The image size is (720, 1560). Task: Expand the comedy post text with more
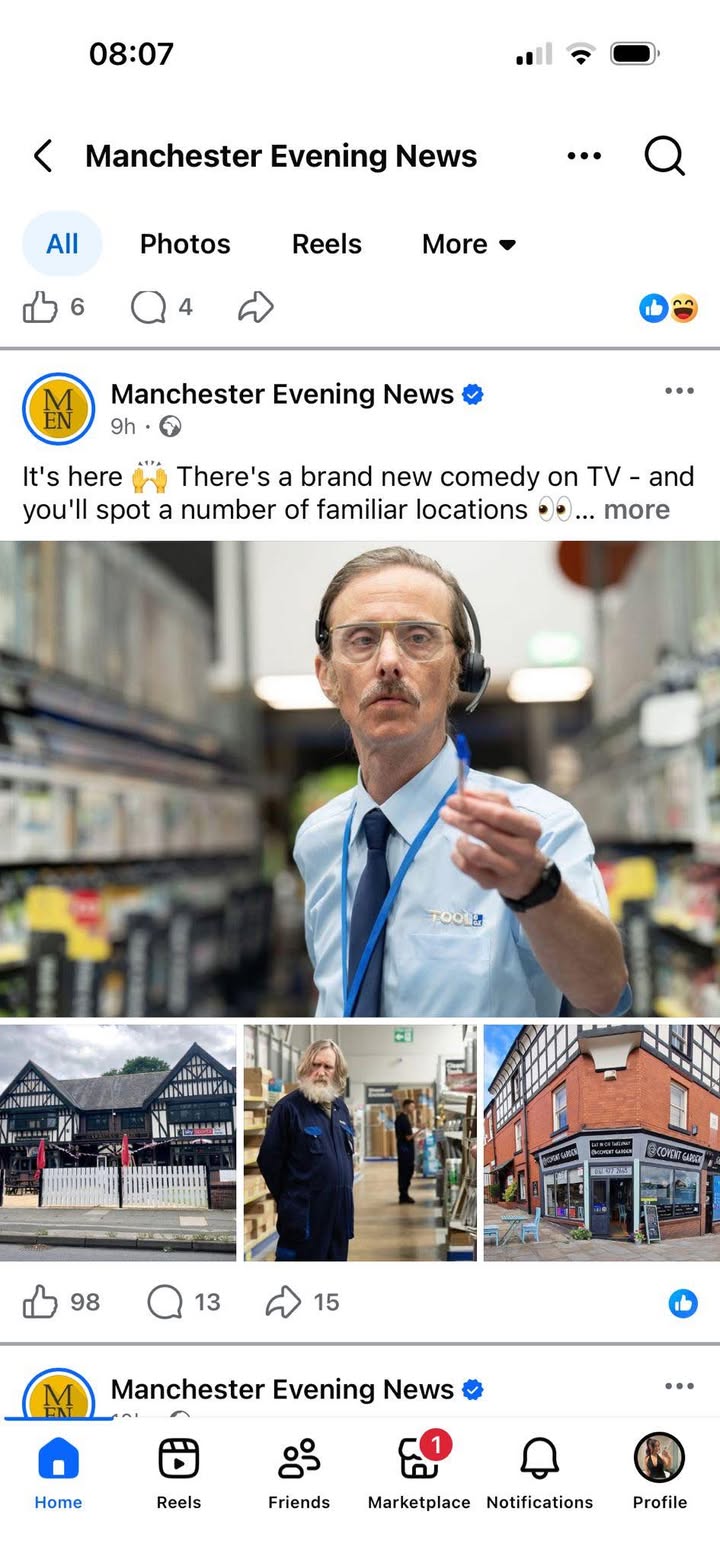(x=636, y=509)
